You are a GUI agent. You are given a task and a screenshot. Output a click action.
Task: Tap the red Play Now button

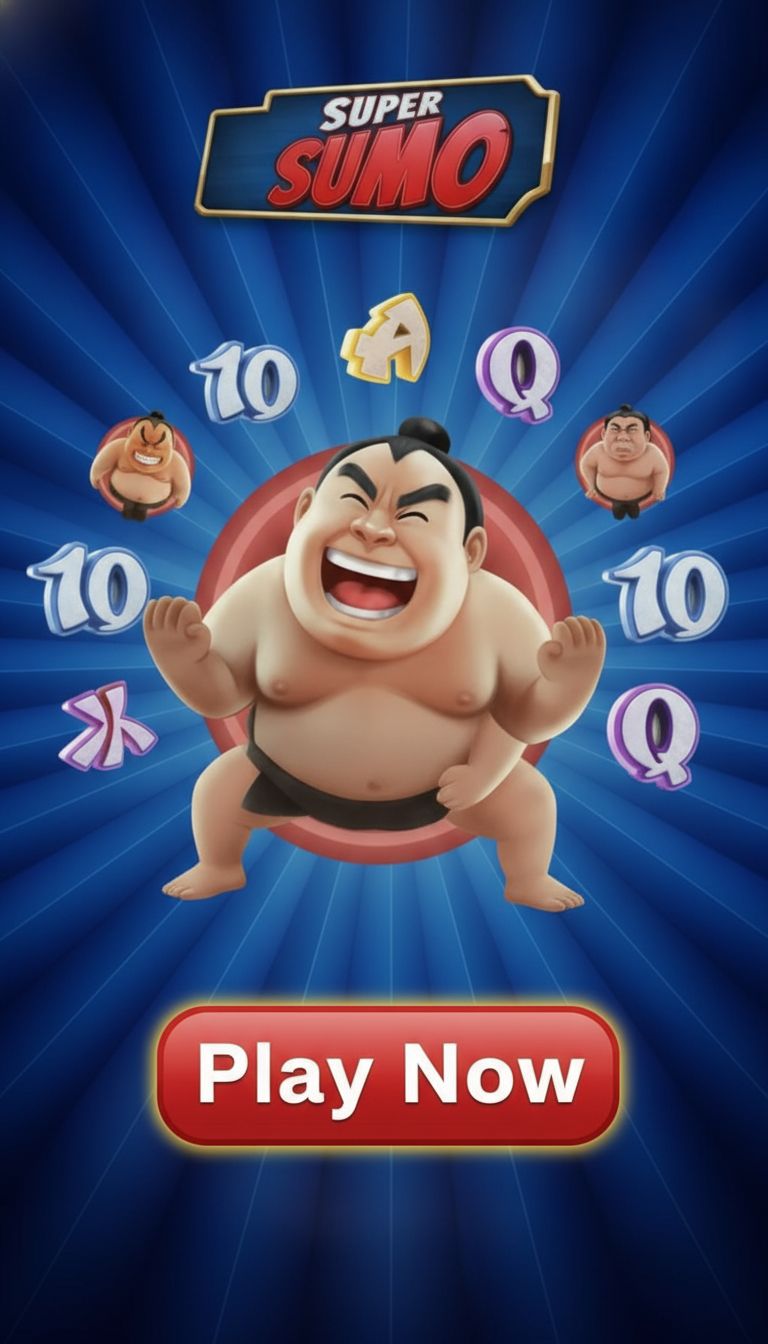(x=388, y=1075)
